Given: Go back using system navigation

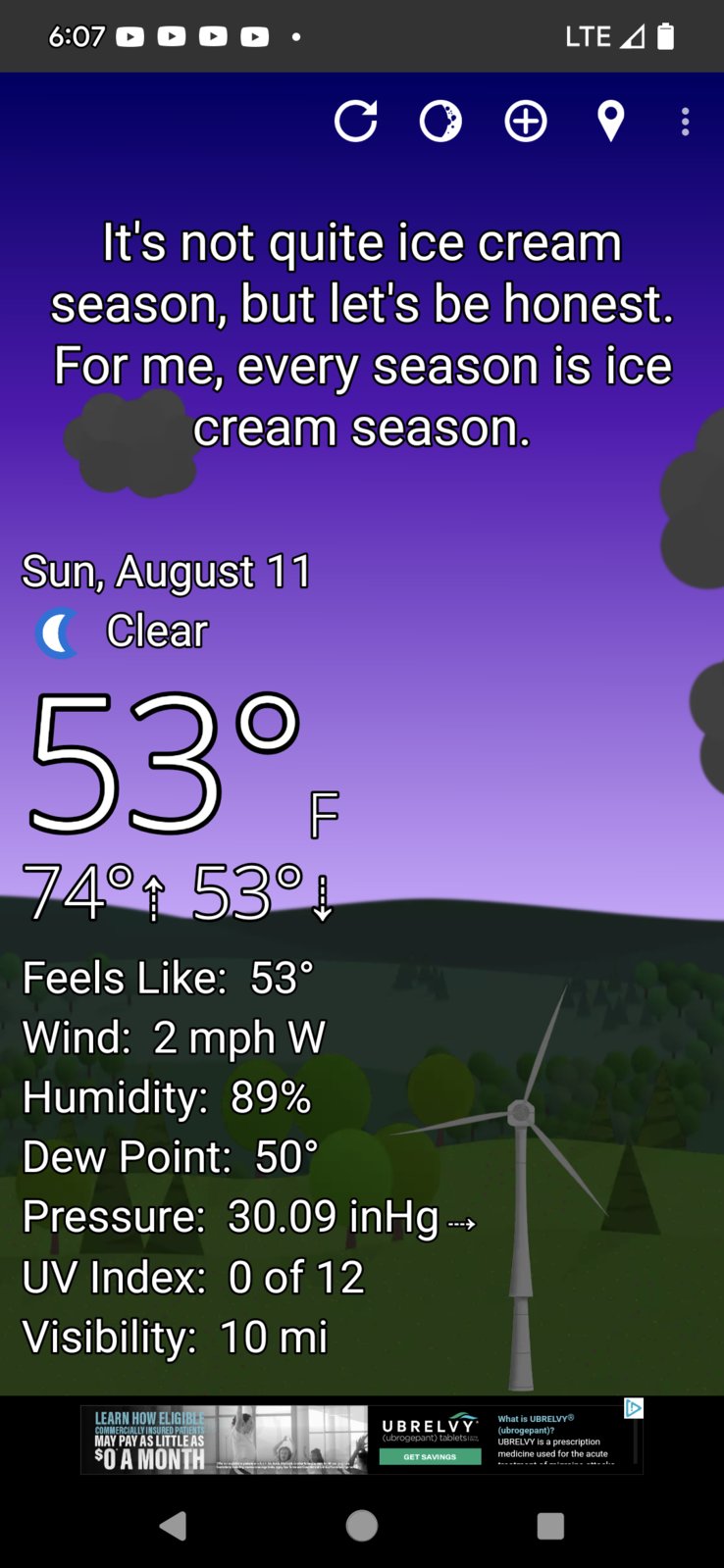Looking at the screenshot, I should [173, 1525].
